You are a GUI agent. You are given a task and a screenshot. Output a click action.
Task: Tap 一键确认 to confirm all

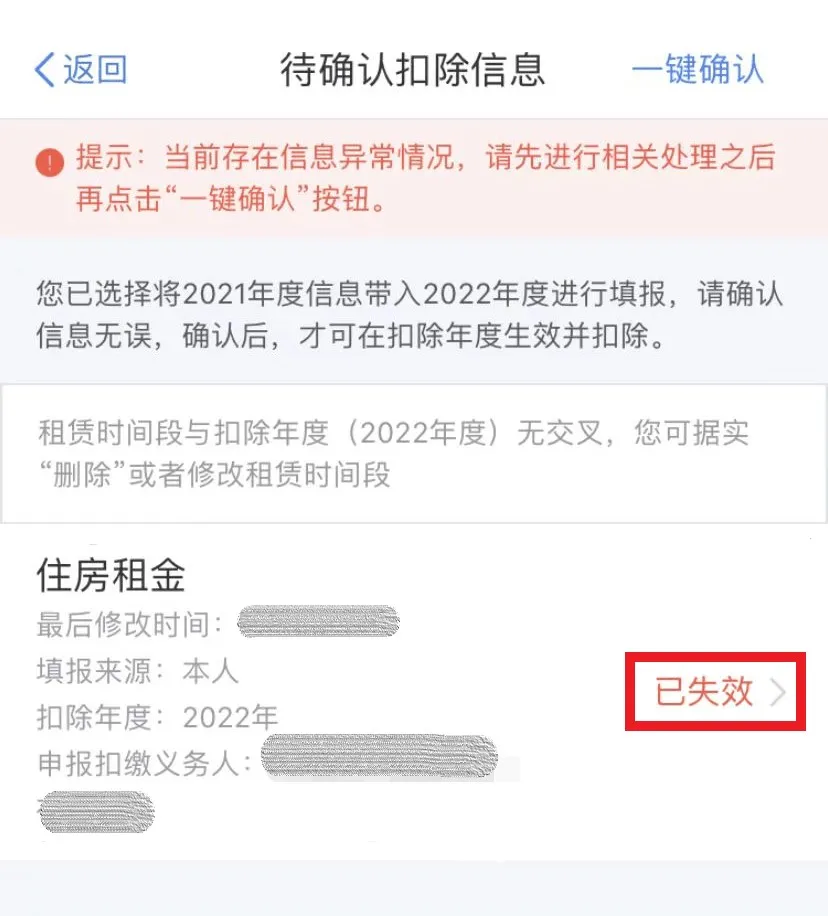698,70
